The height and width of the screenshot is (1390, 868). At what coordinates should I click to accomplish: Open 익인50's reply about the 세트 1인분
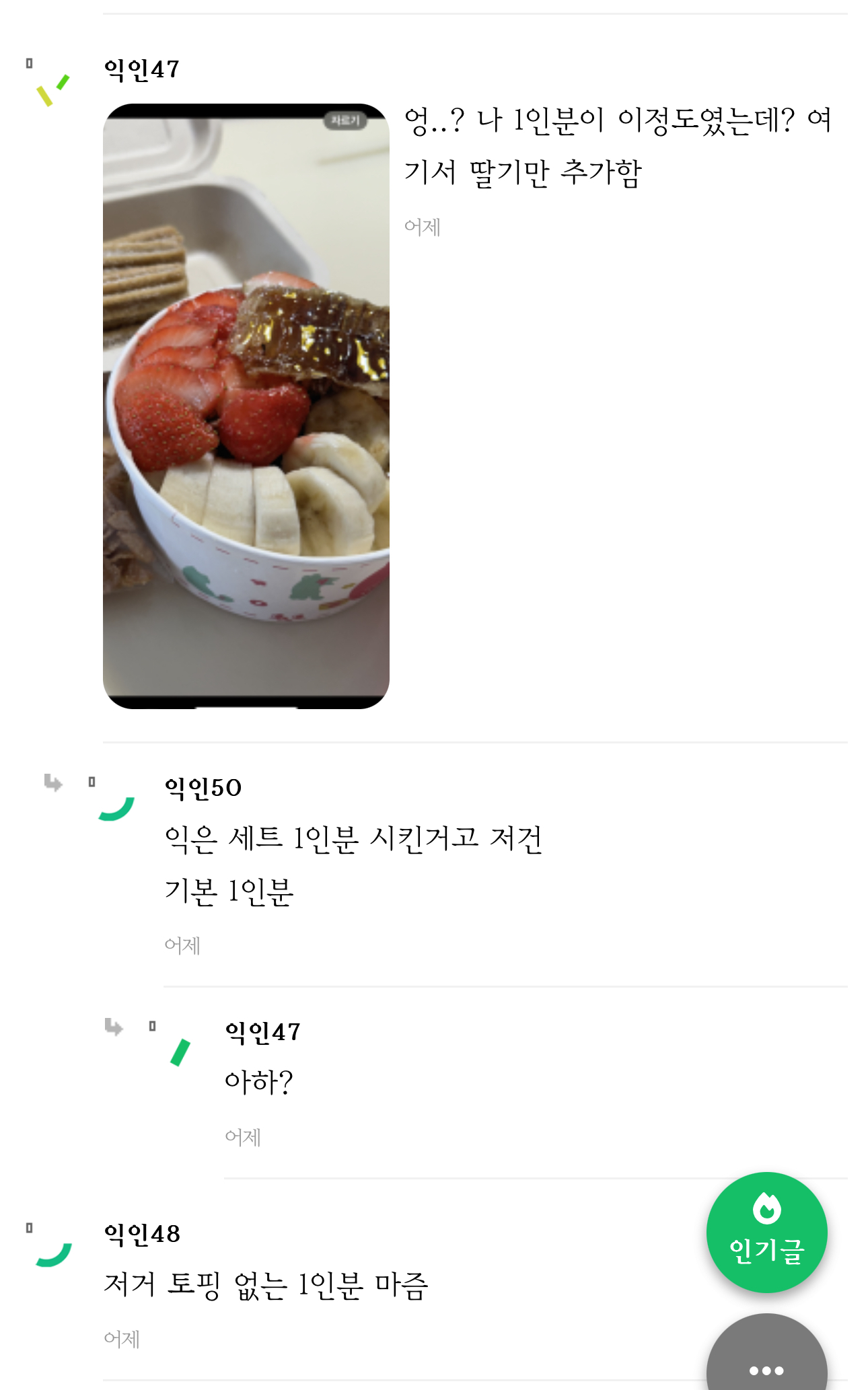[x=353, y=865]
